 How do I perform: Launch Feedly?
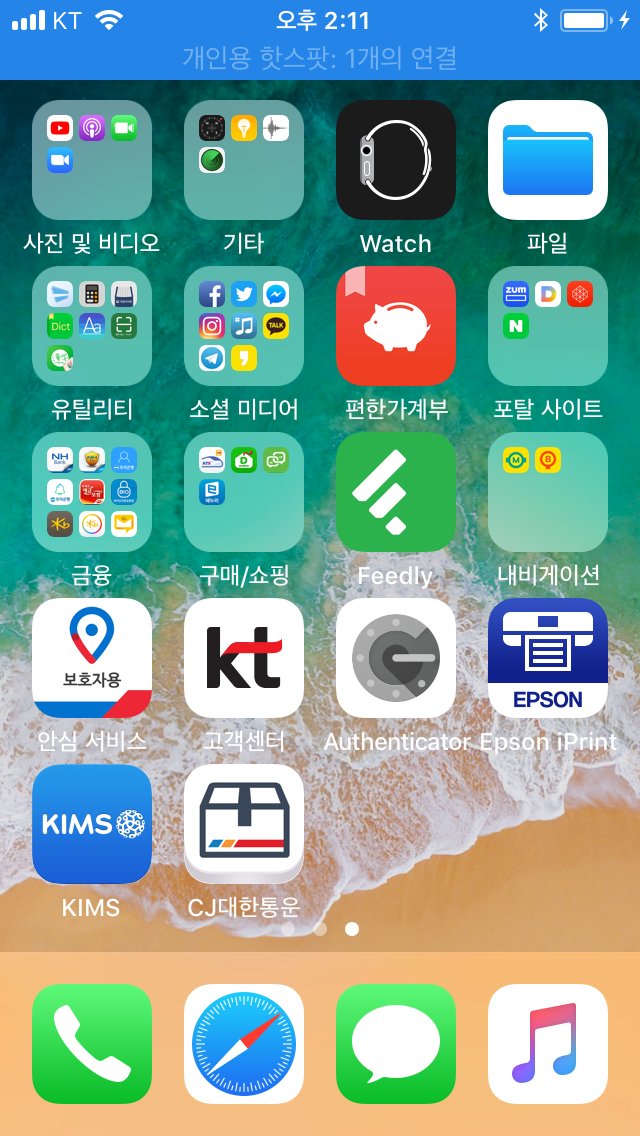(396, 492)
